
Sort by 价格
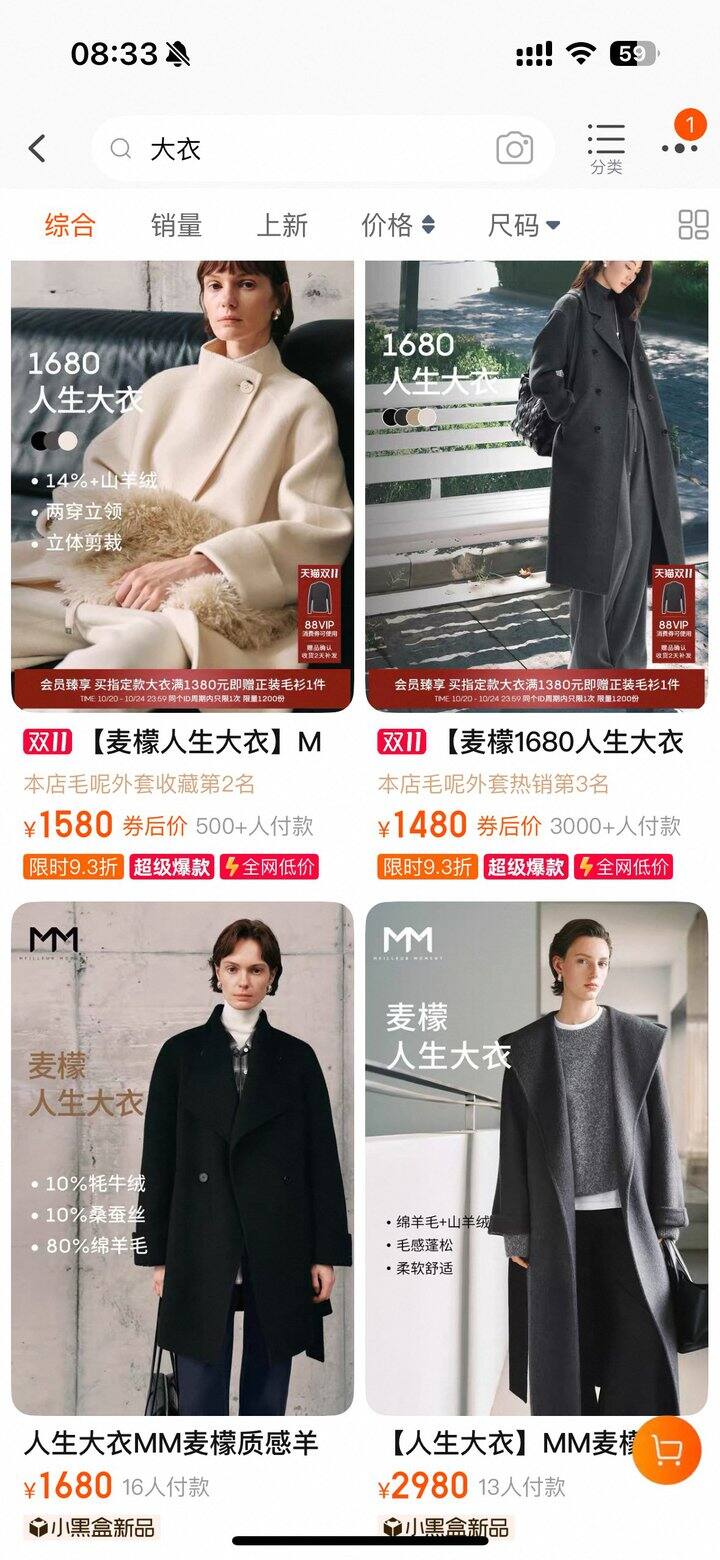[x=397, y=225]
